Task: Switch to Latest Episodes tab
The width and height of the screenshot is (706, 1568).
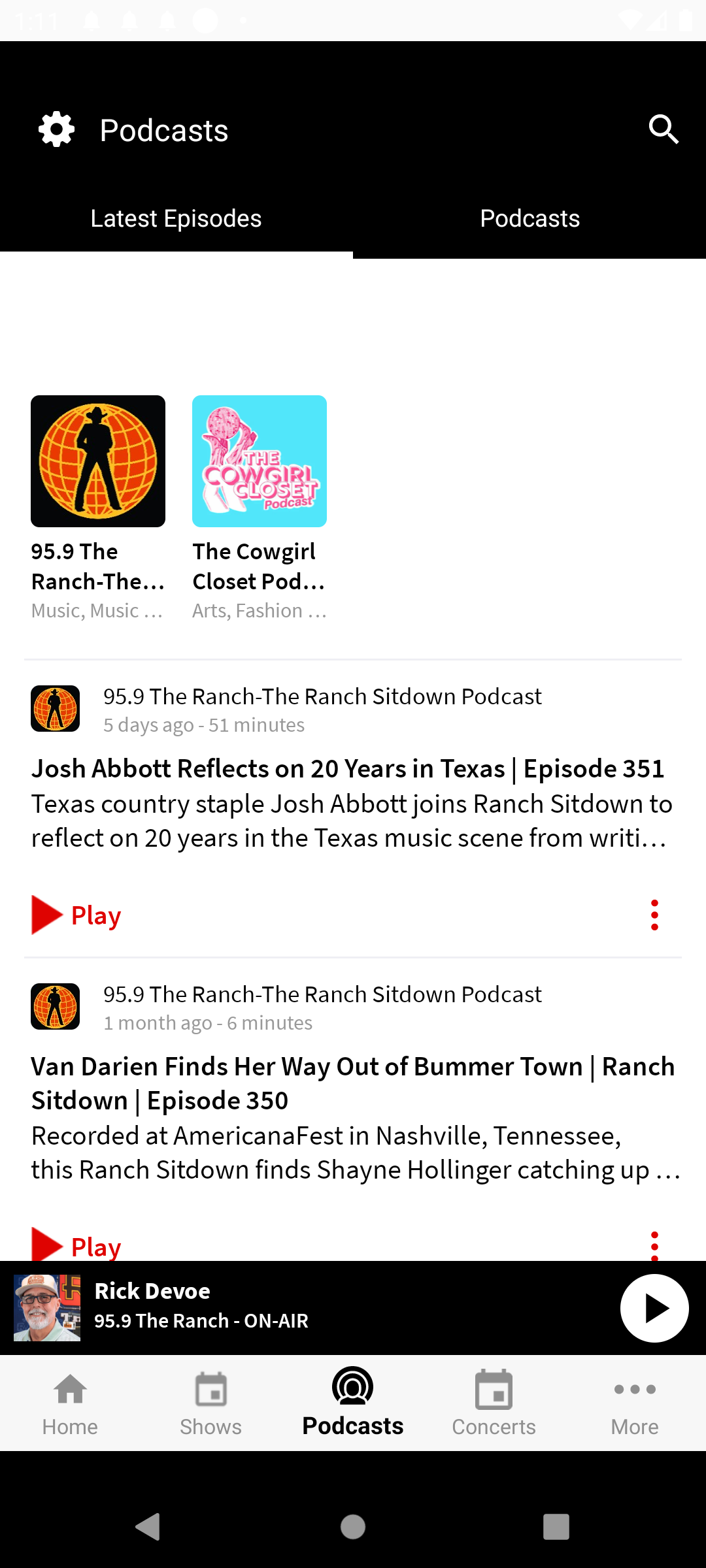Action: 176,218
